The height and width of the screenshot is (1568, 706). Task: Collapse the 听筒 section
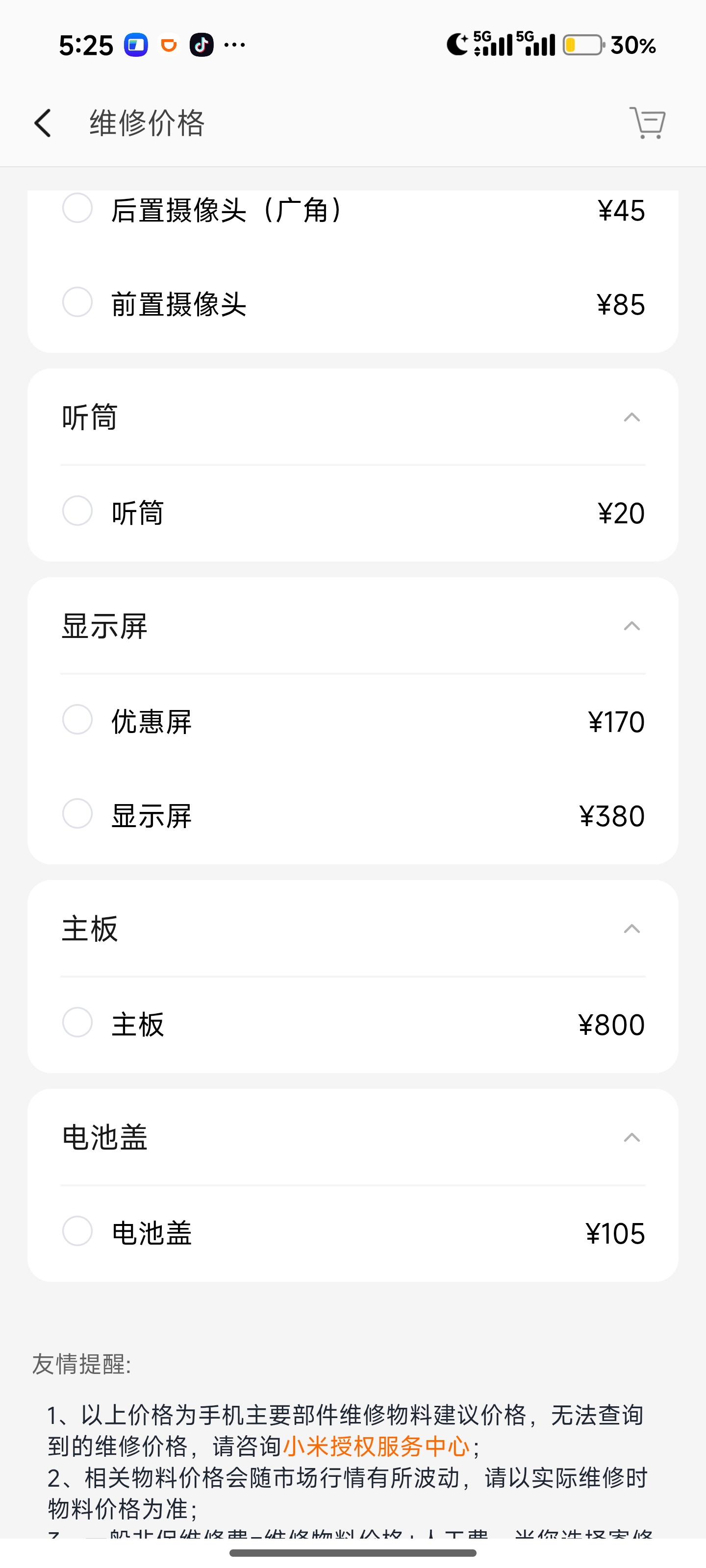(632, 417)
